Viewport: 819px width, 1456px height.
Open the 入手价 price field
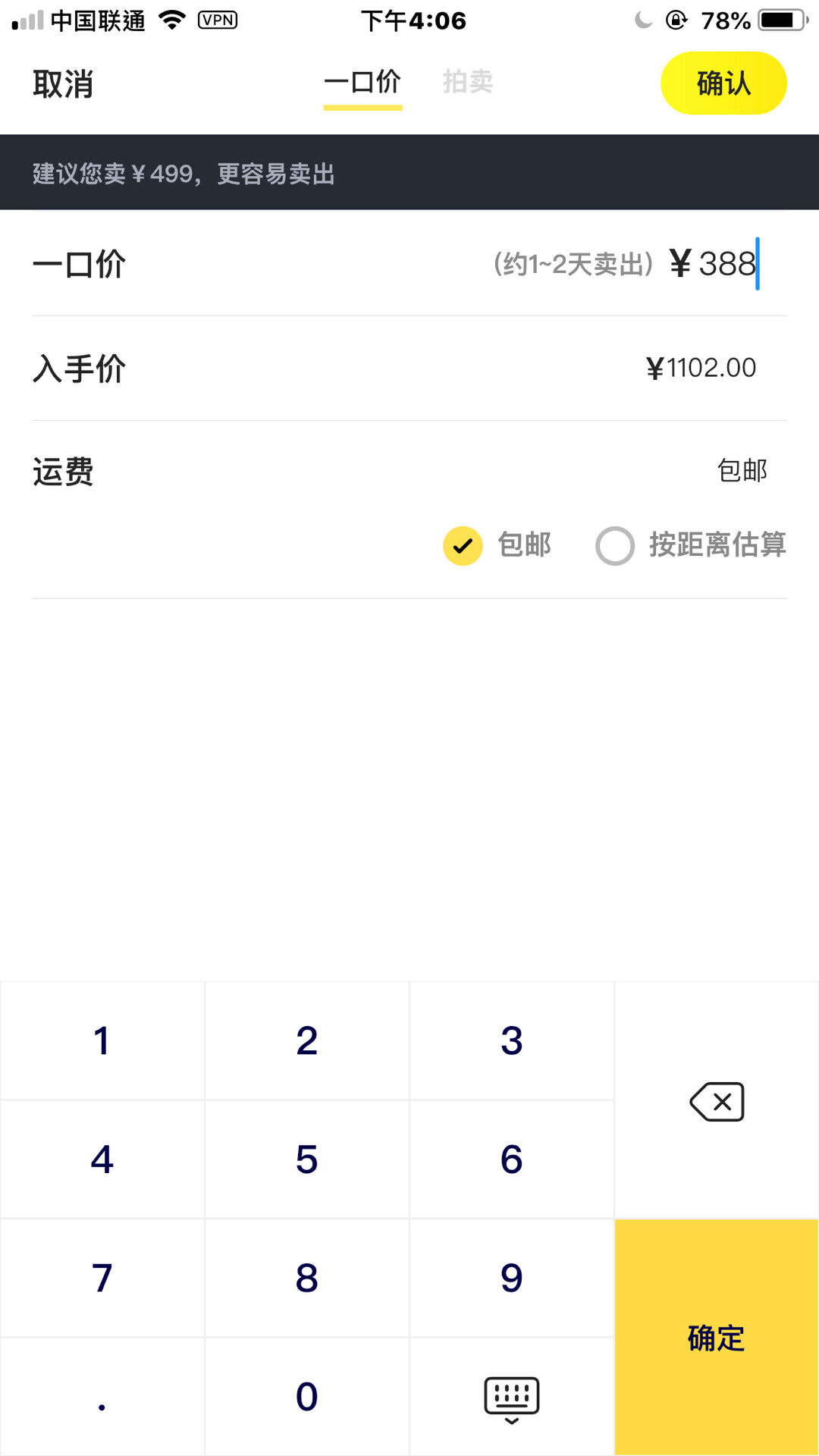[x=409, y=368]
